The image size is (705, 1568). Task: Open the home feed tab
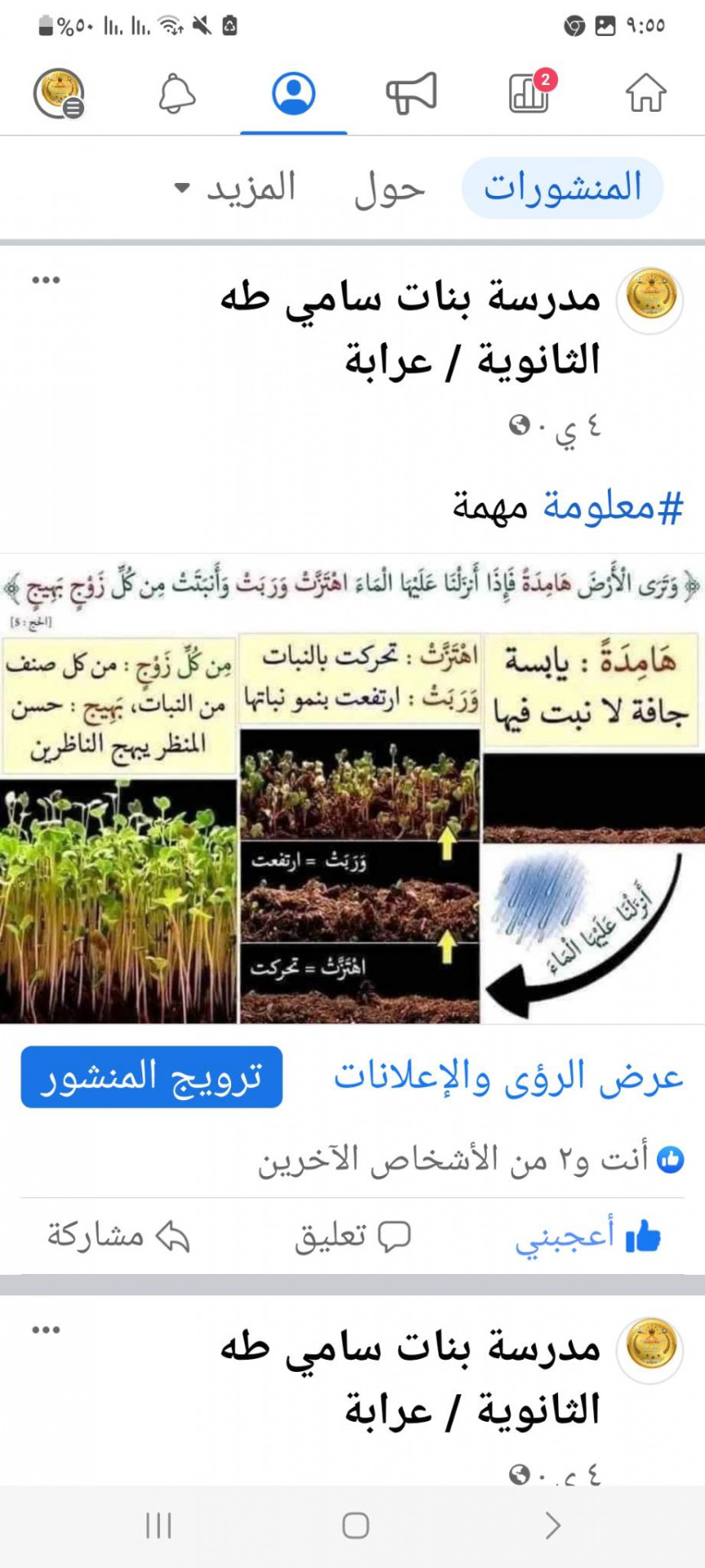click(x=645, y=92)
